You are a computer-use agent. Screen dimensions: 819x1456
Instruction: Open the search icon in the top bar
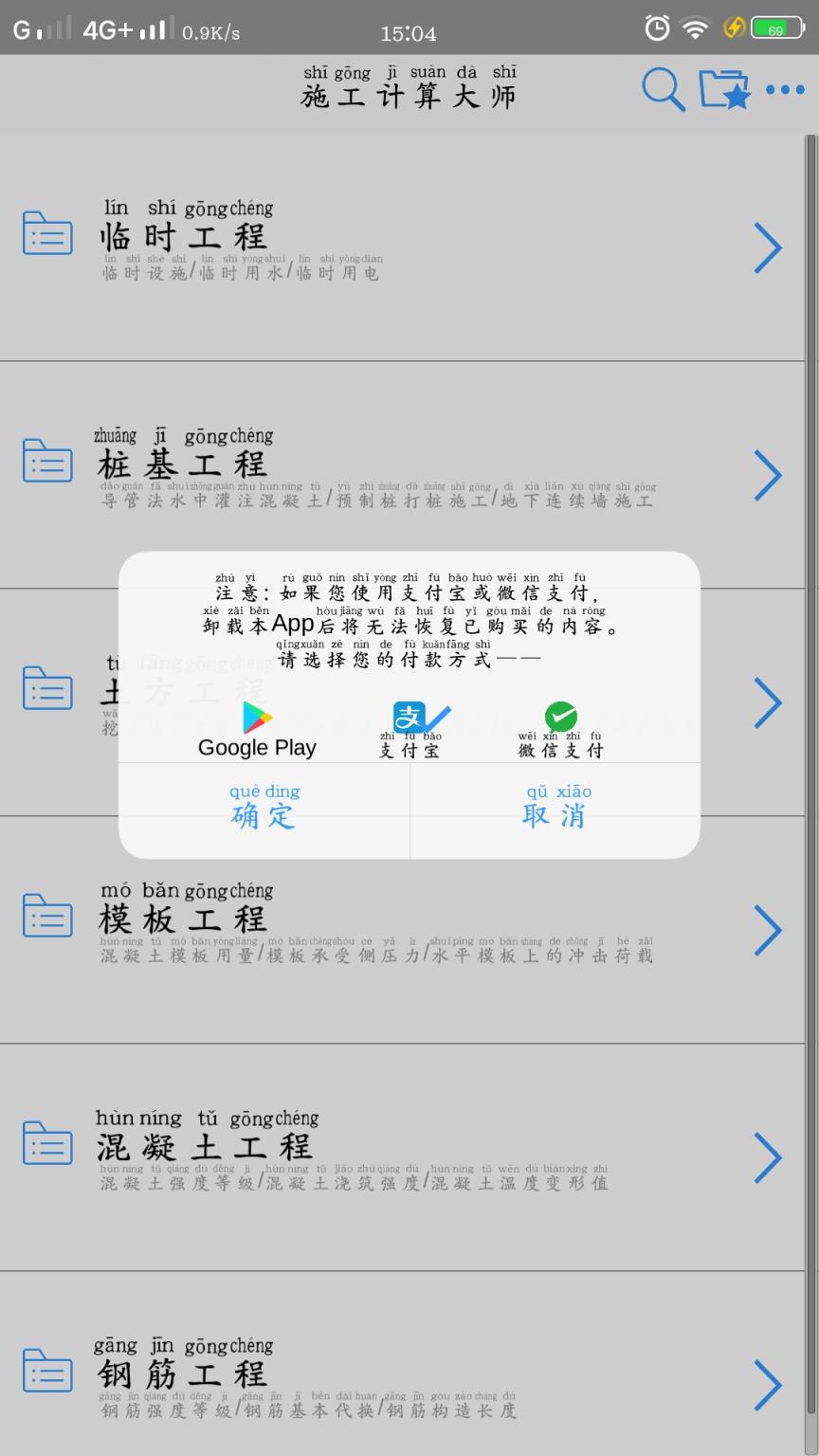coord(663,90)
